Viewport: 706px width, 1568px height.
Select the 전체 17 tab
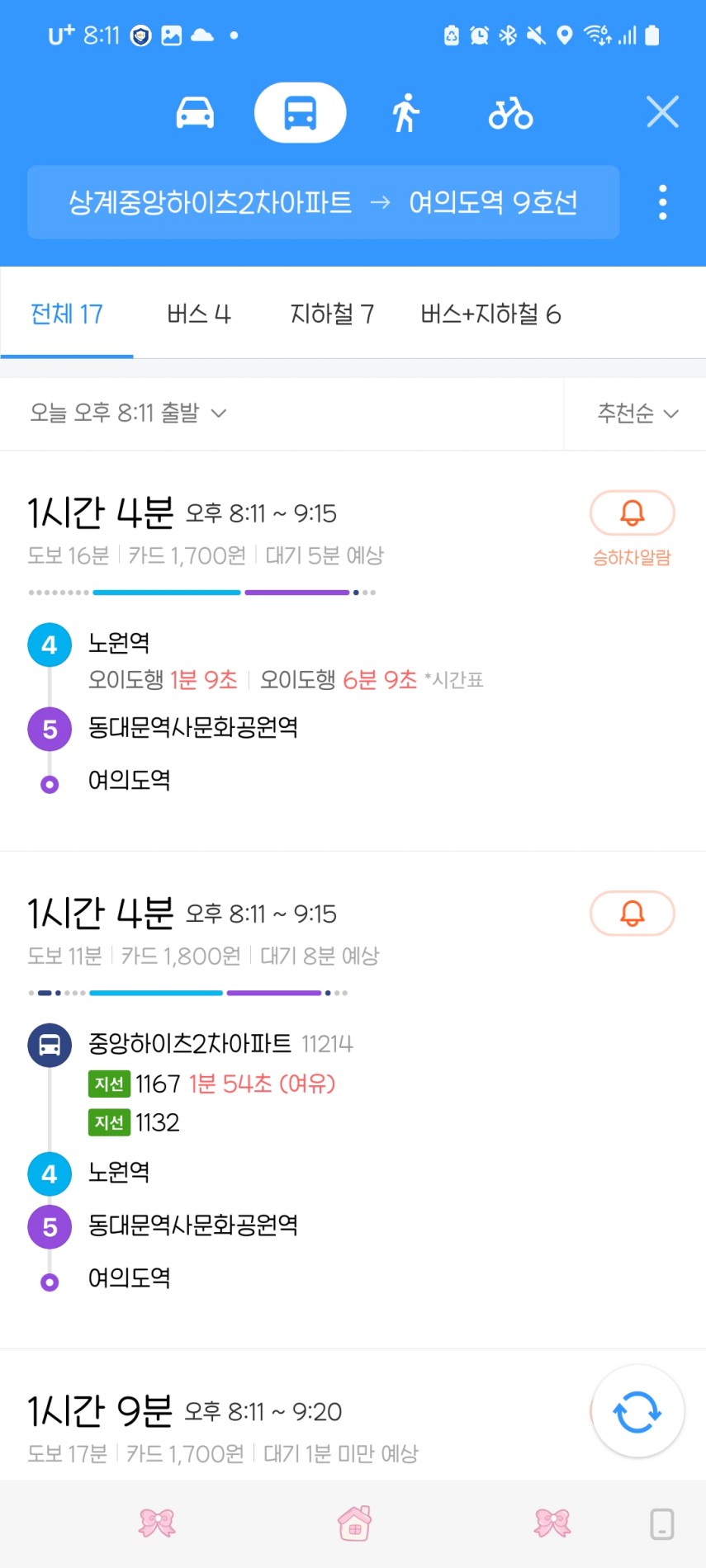pyautogui.click(x=67, y=314)
